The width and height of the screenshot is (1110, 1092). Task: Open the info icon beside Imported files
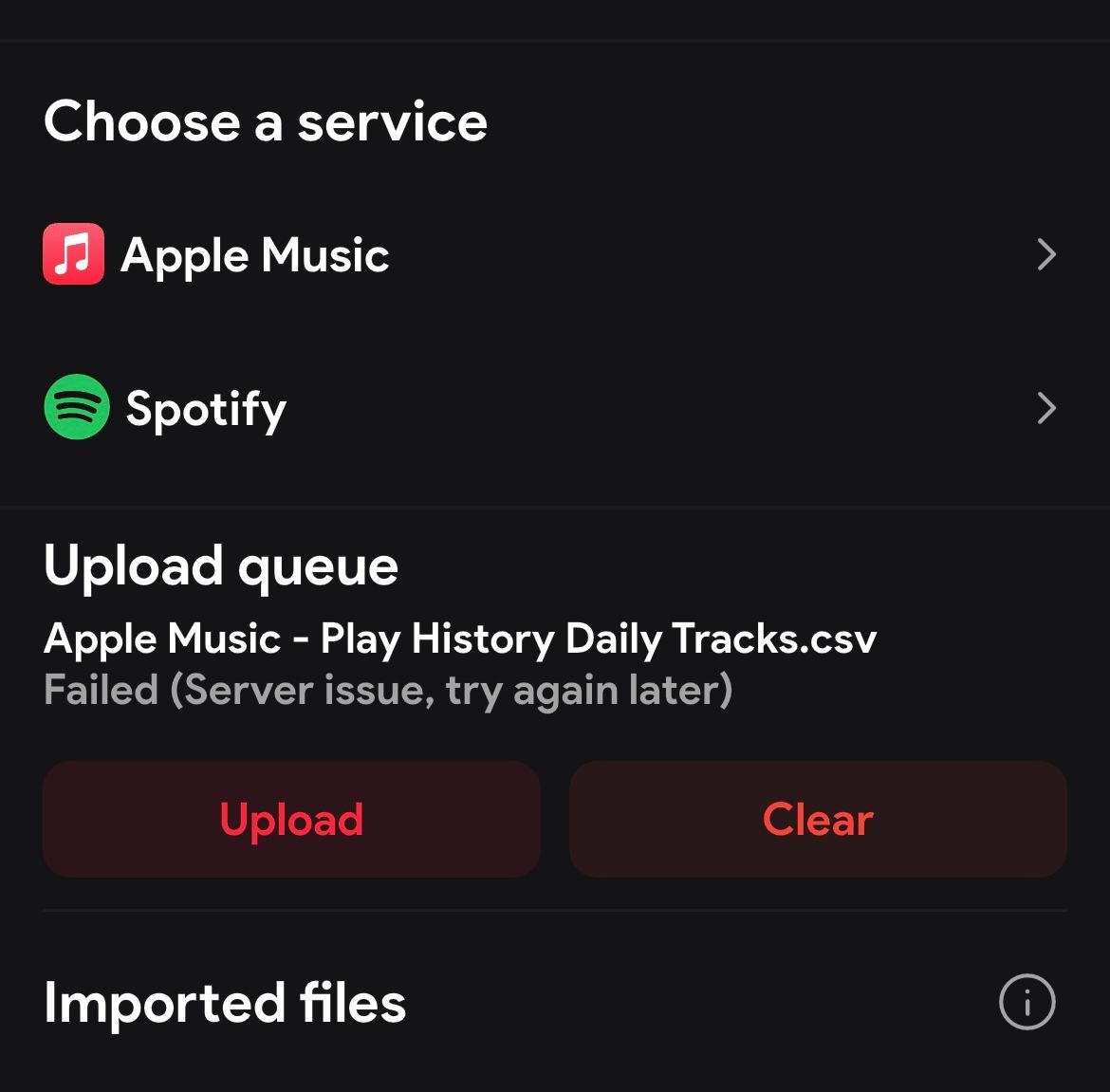coord(1027,1002)
